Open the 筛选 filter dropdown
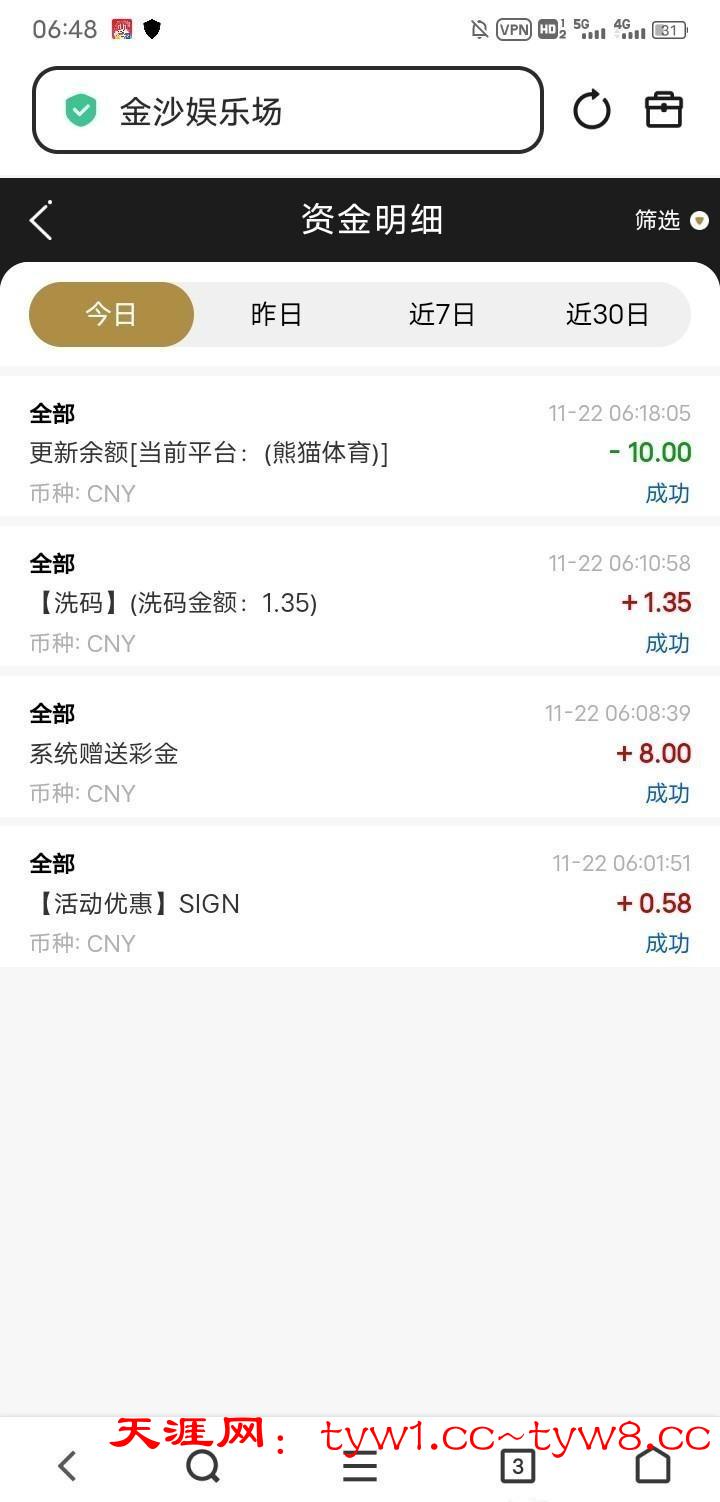The height and width of the screenshot is (1502, 720). point(671,220)
